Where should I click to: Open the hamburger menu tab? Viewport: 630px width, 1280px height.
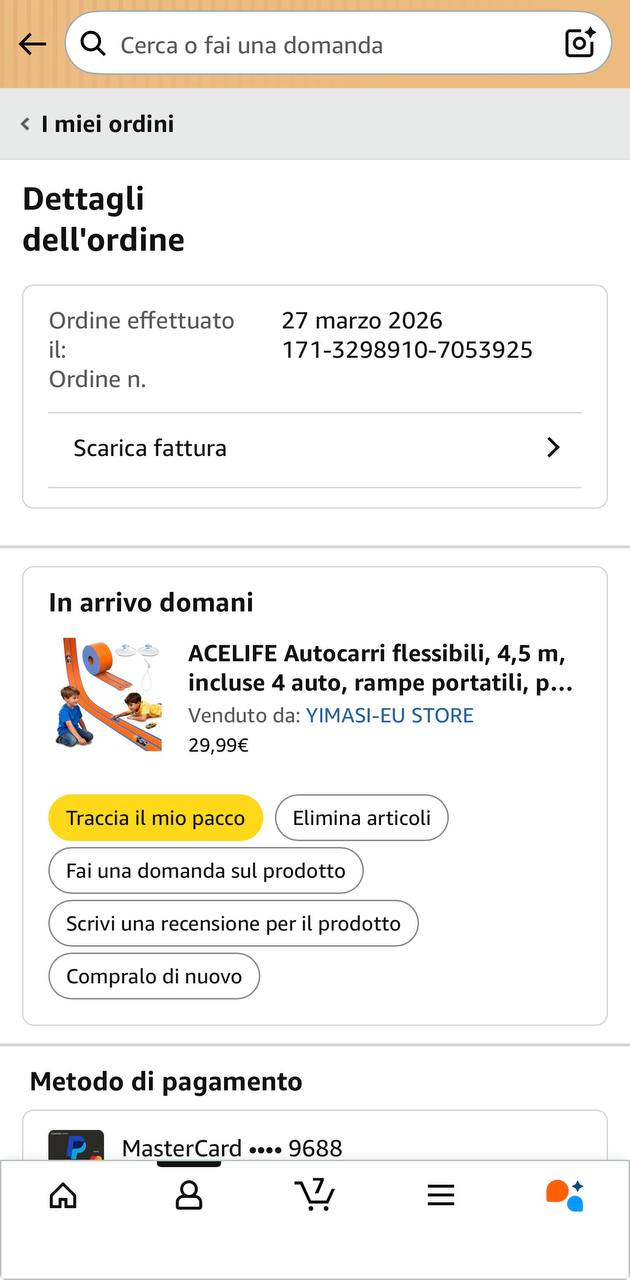[x=441, y=1195]
